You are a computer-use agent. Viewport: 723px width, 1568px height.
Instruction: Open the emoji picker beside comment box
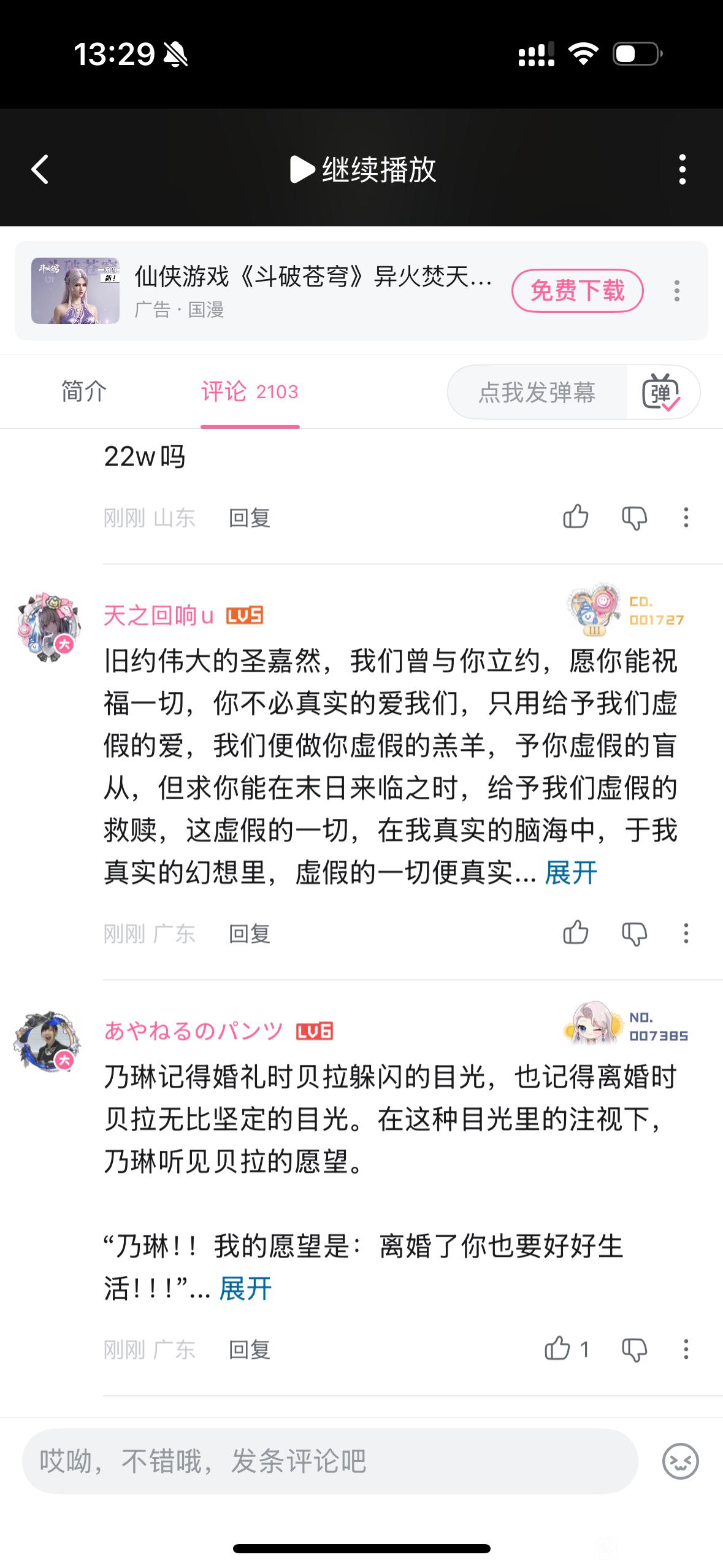[x=681, y=1461]
